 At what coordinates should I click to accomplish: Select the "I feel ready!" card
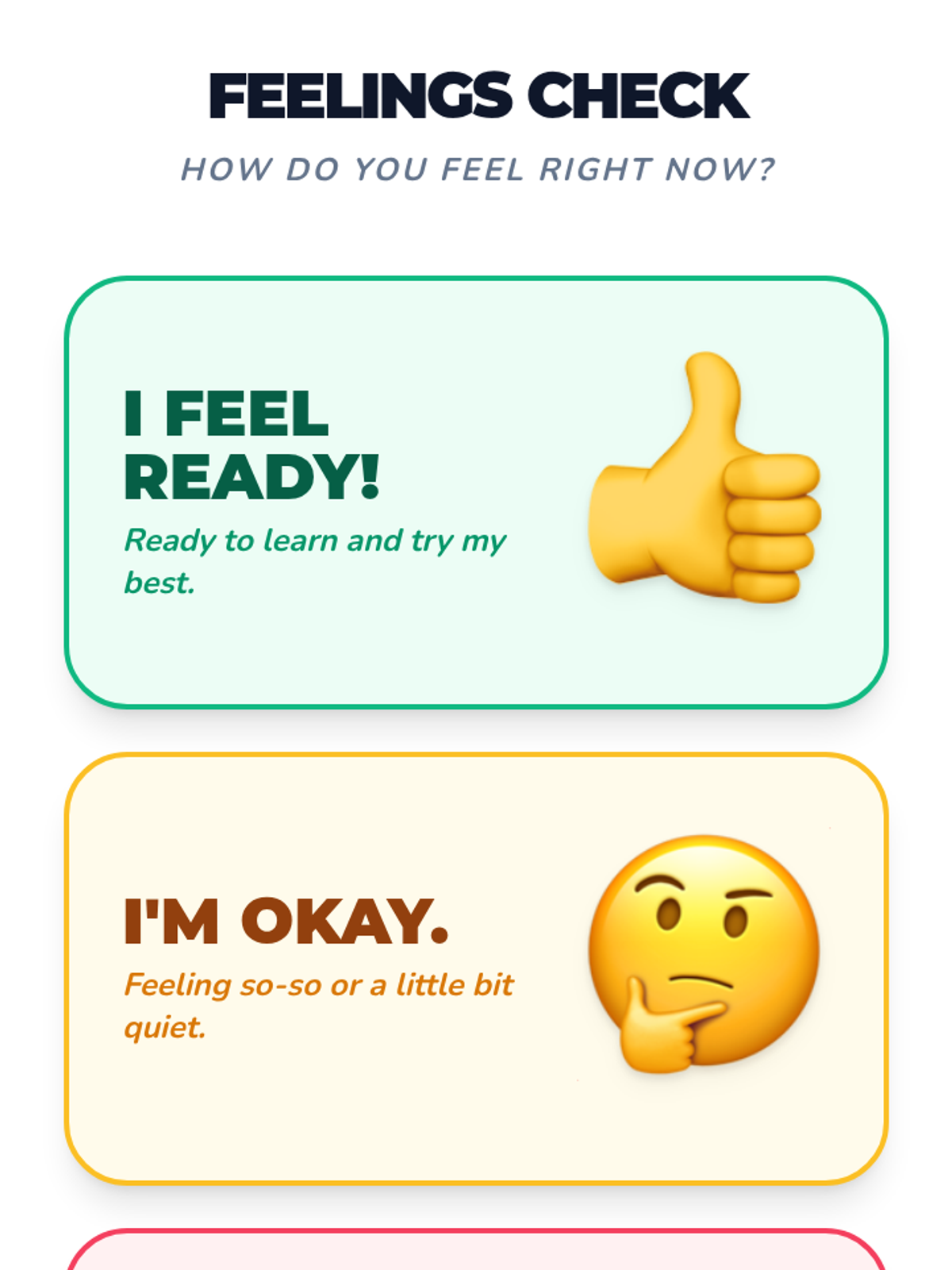(x=476, y=492)
